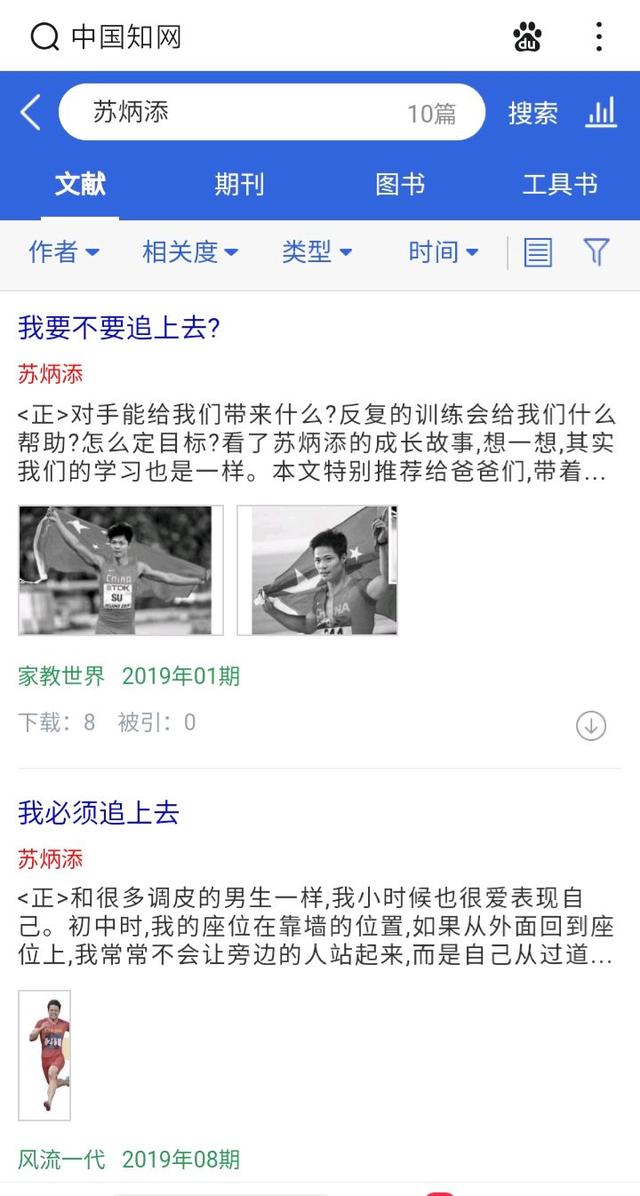Open the article 我要不要追上去?
Viewport: 640px width, 1196px height.
point(119,328)
